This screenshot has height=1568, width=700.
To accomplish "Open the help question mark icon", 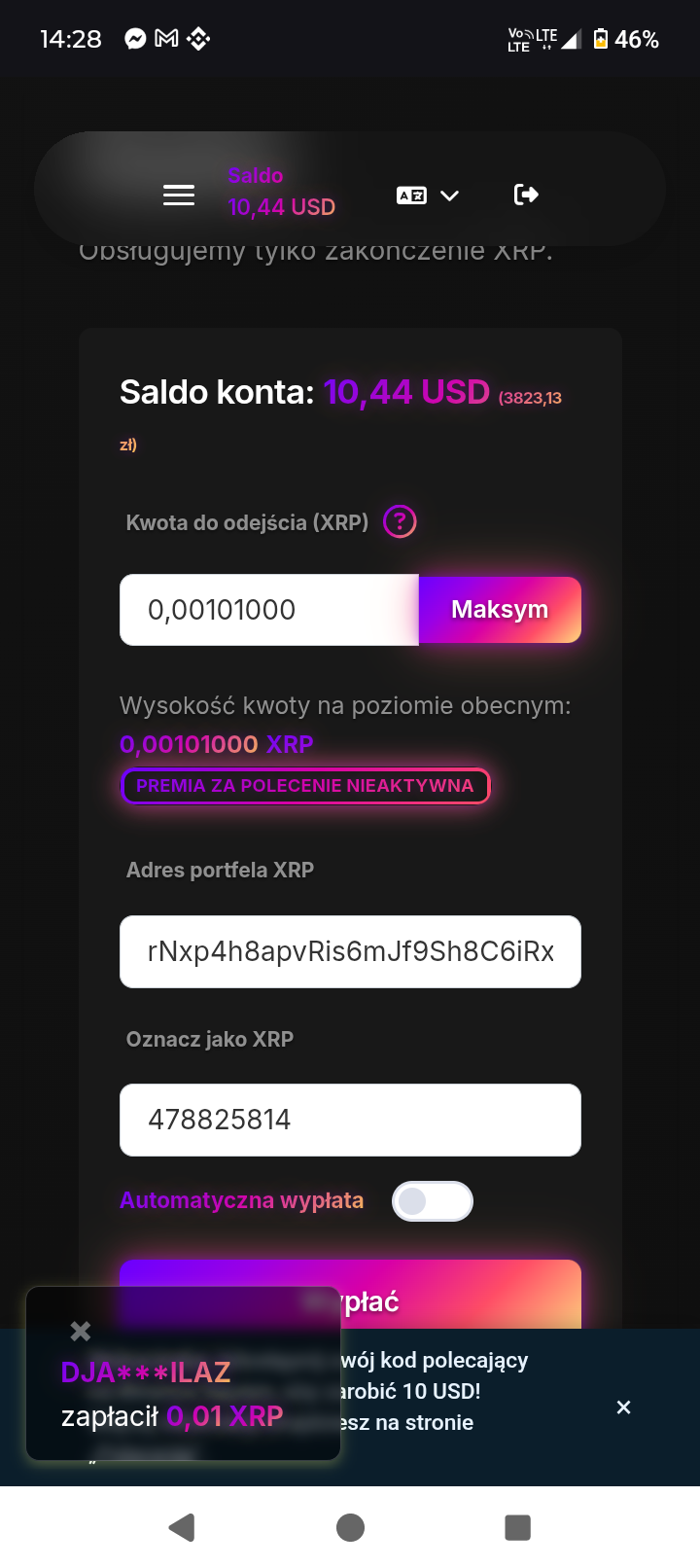I will 400,522.
